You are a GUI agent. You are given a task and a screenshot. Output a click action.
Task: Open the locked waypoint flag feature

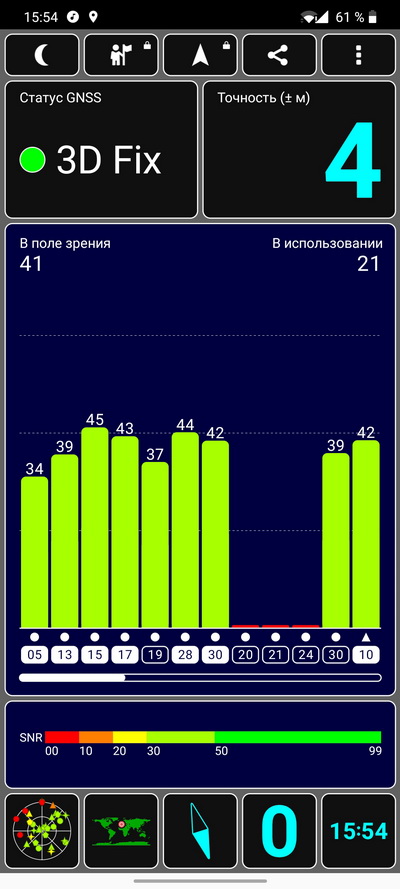coord(121,55)
